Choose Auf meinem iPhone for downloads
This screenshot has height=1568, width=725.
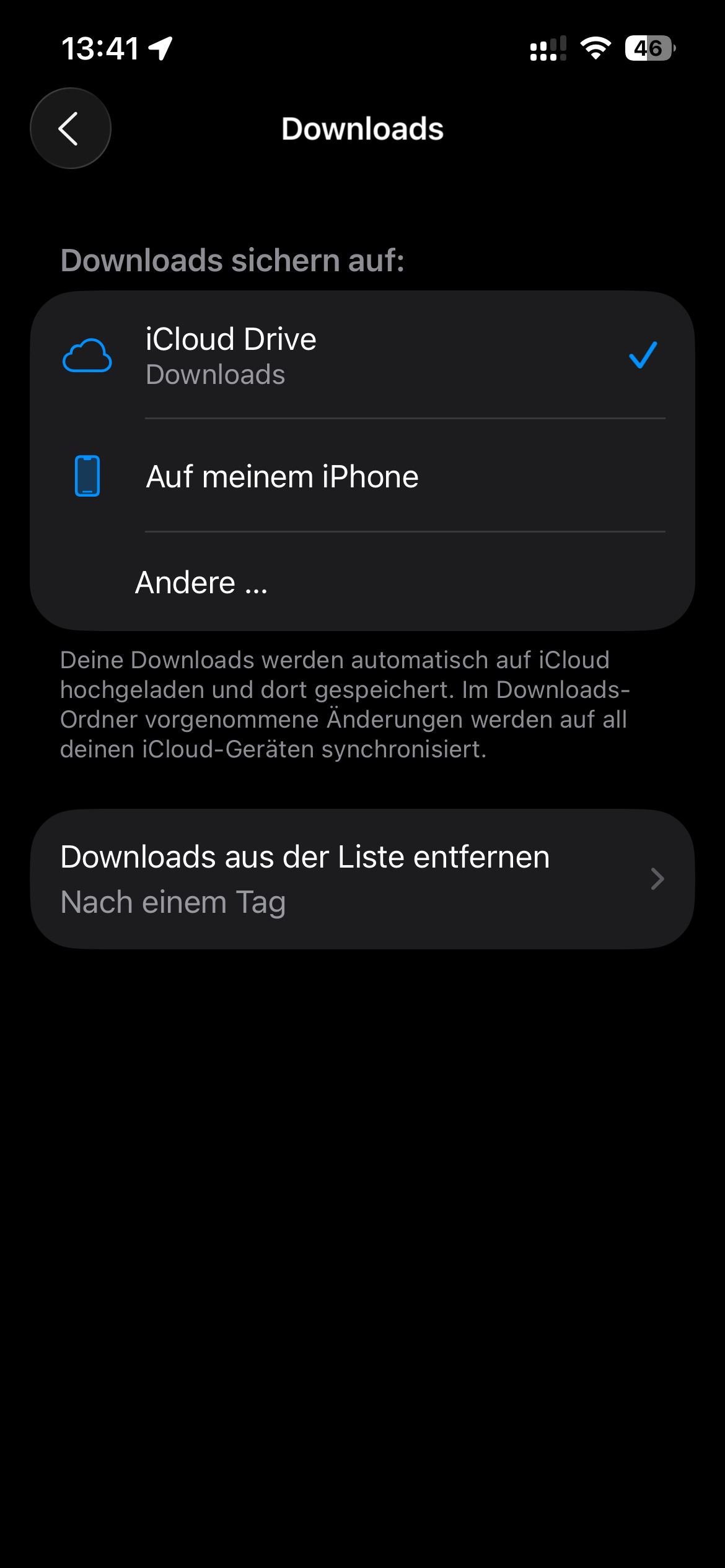[x=362, y=476]
